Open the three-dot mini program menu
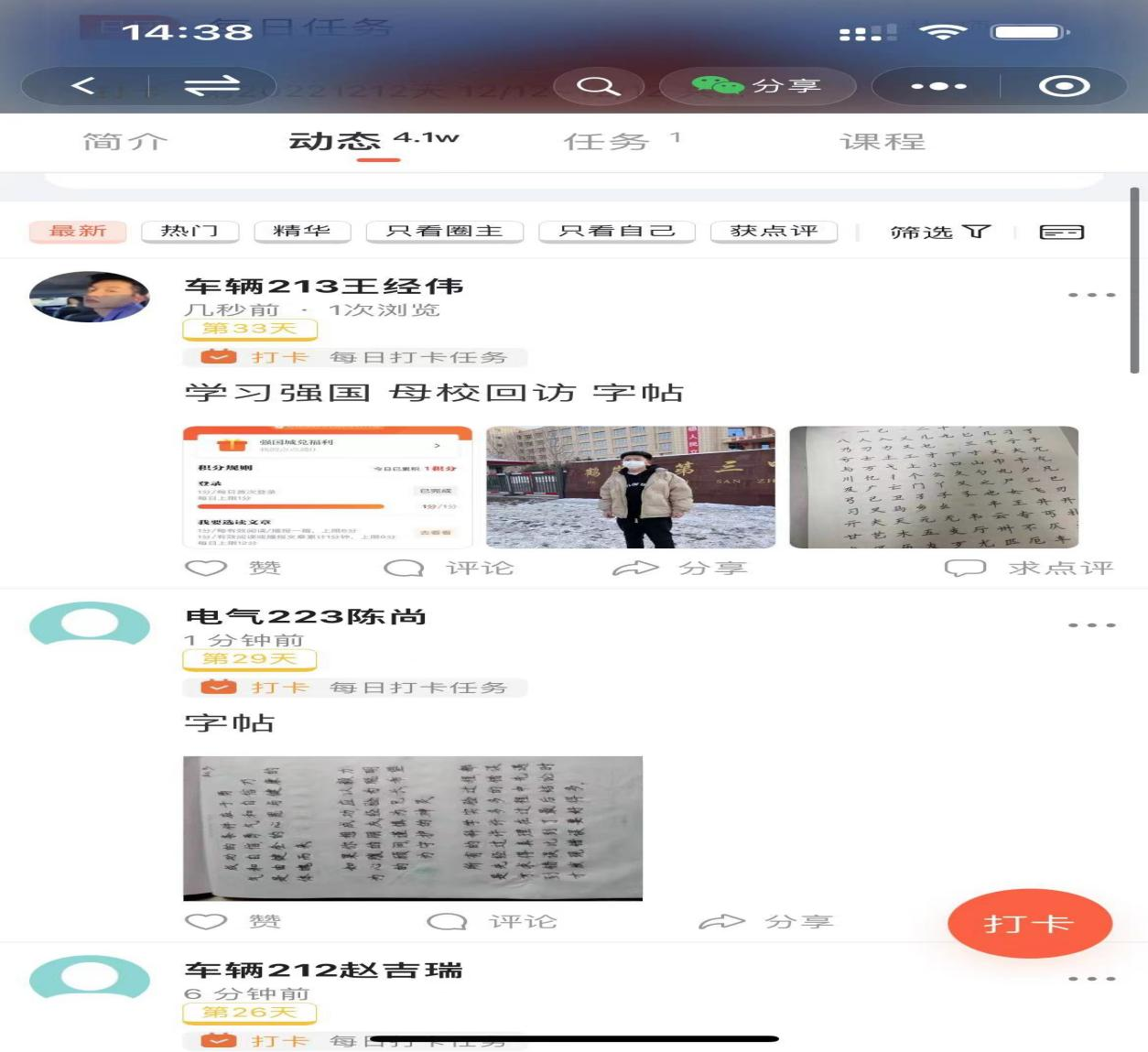Screen dimensions: 1148x1052 [938, 86]
